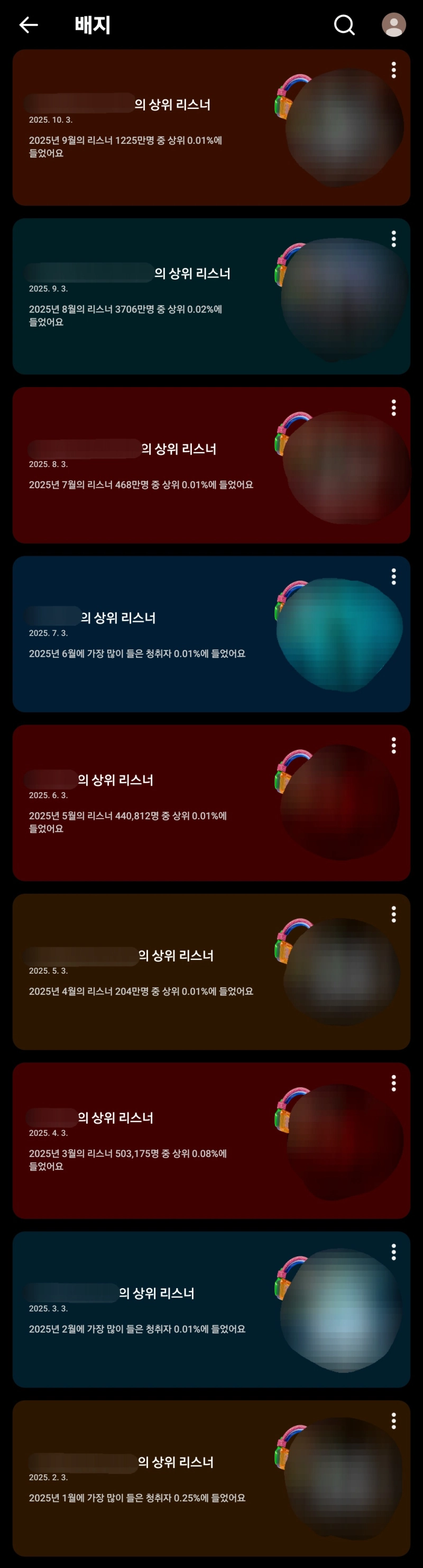This screenshot has height=1568, width=423.
Task: Open overflow menu on the 2025. 9. 3. badge
Action: tap(393, 239)
